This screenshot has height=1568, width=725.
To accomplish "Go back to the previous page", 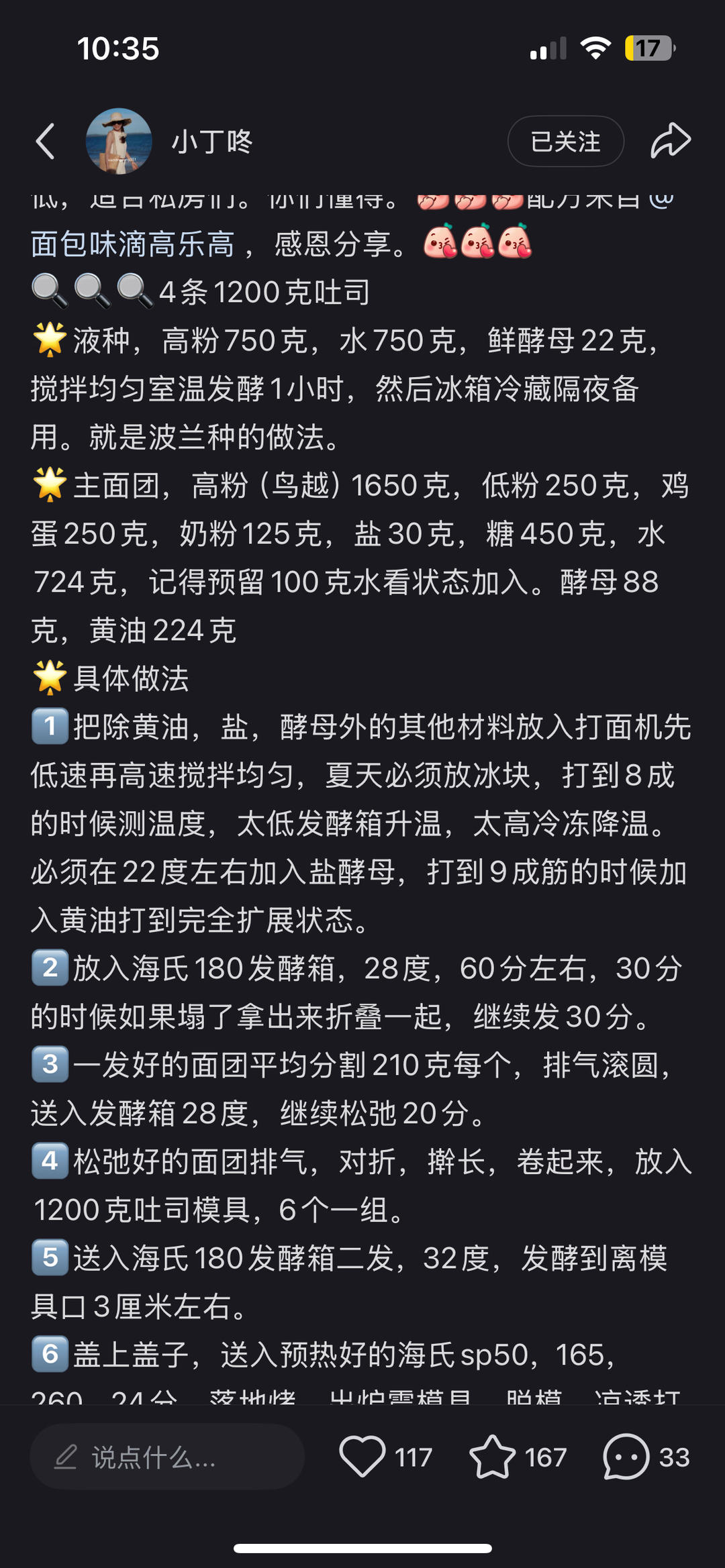I will 46,142.
